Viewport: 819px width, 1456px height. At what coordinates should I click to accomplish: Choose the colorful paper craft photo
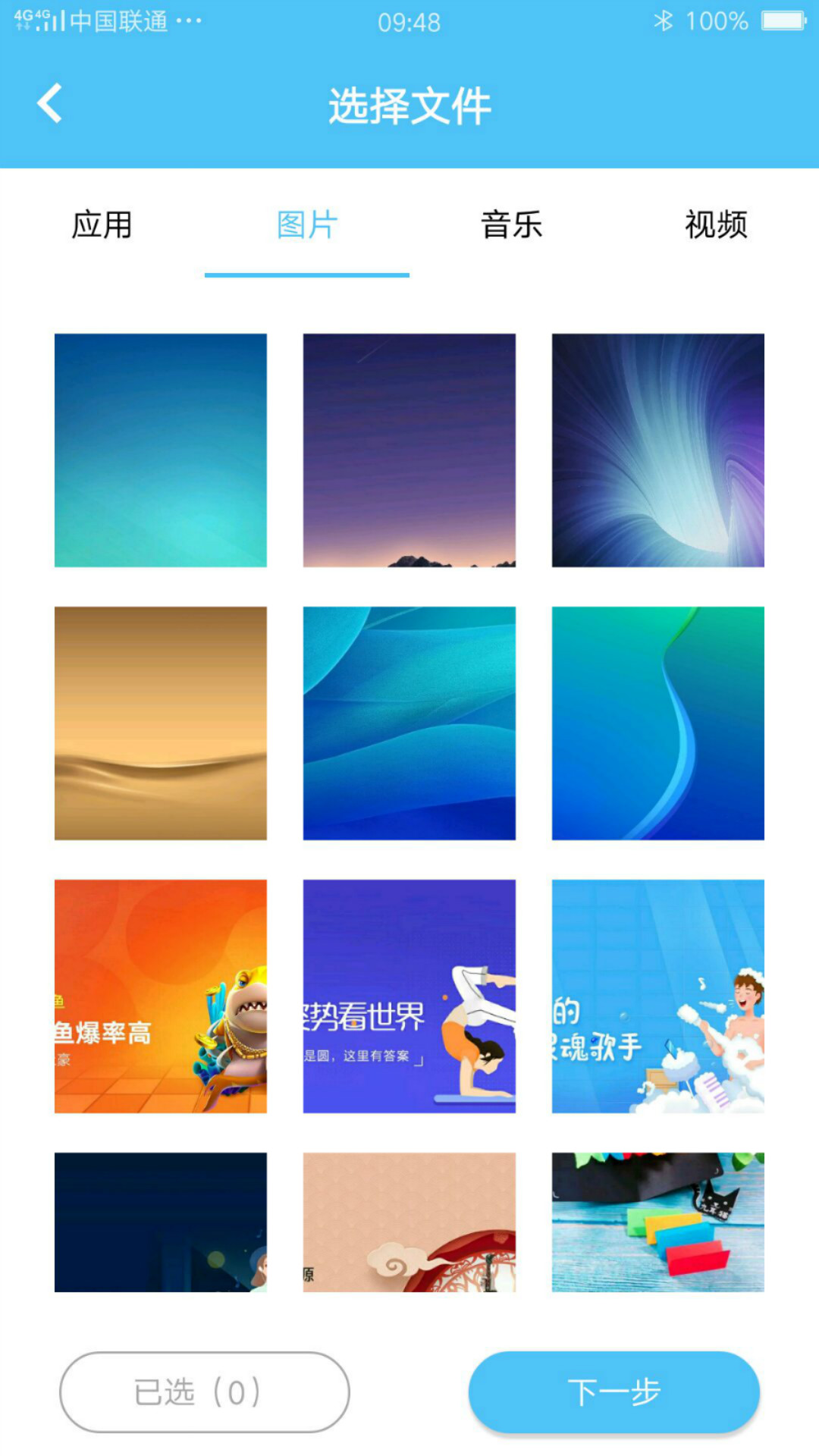click(x=657, y=1222)
